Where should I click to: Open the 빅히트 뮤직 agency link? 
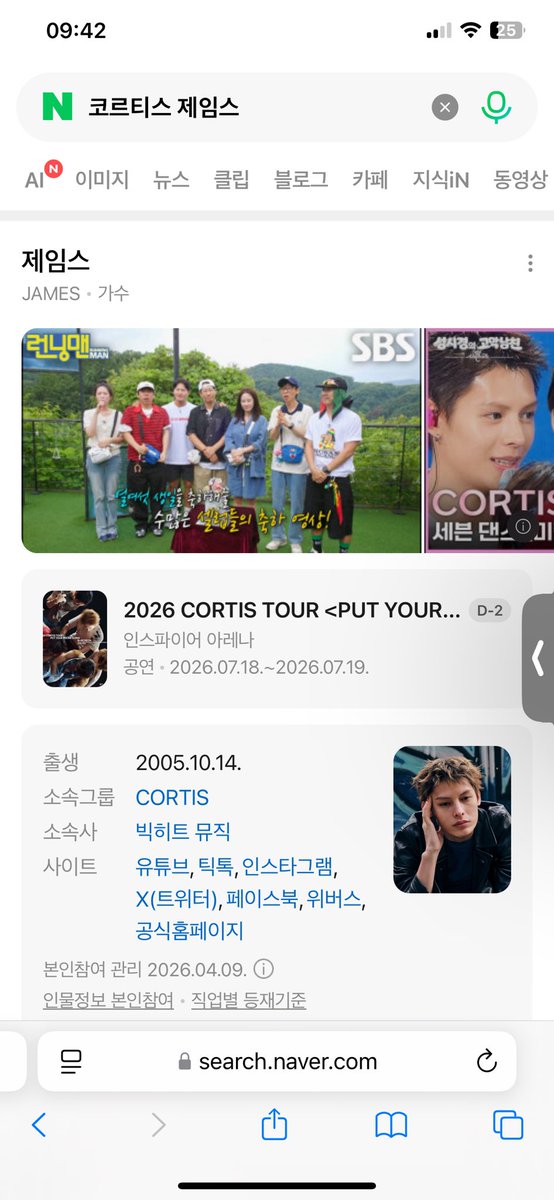click(183, 831)
